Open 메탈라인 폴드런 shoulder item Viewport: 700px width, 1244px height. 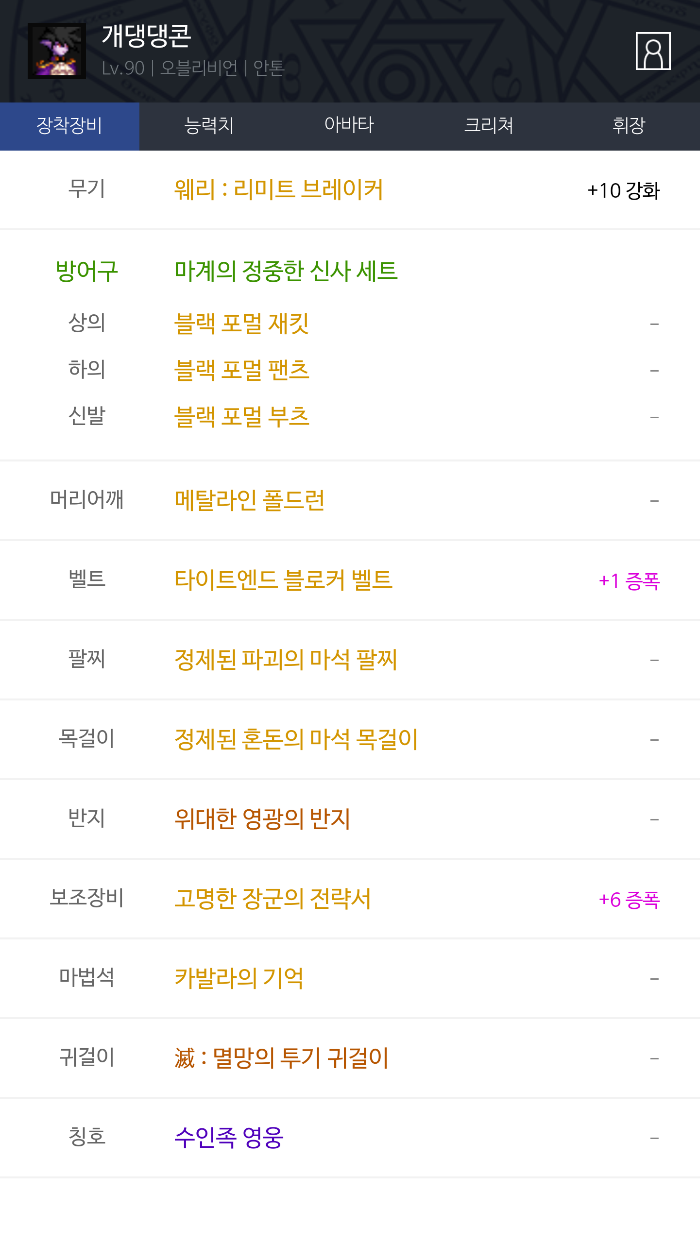click(250, 500)
